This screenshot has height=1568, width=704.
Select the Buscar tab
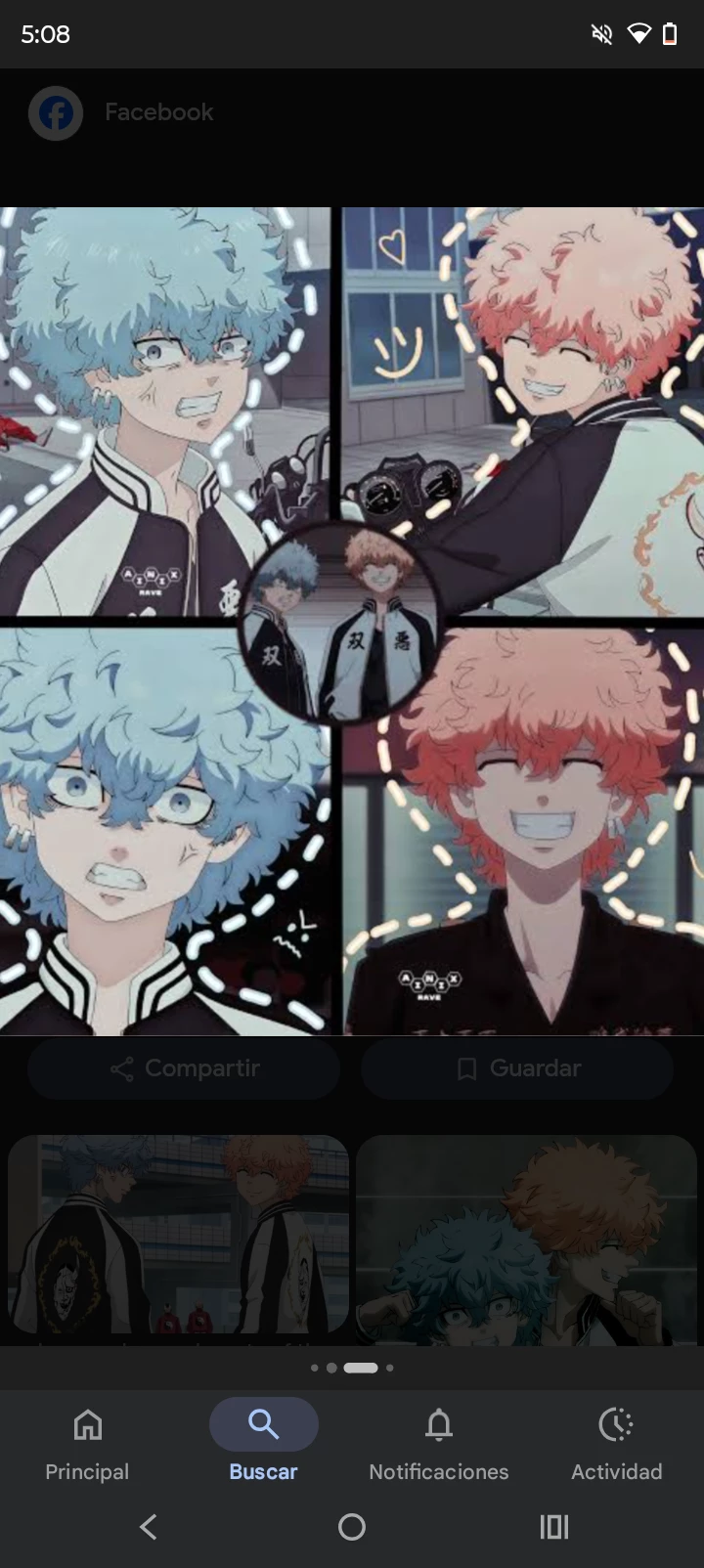point(263,1444)
